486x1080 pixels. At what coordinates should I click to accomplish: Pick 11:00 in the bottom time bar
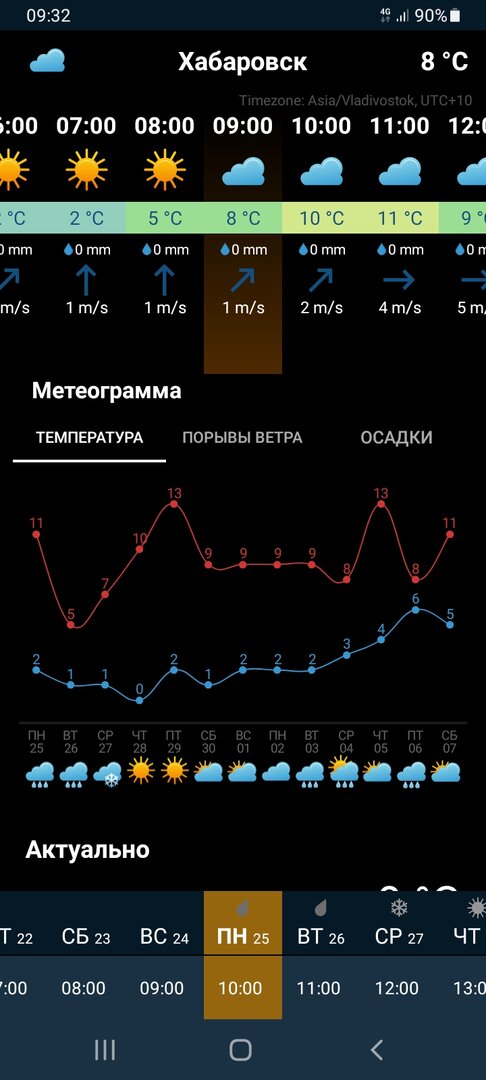pyautogui.click(x=319, y=988)
